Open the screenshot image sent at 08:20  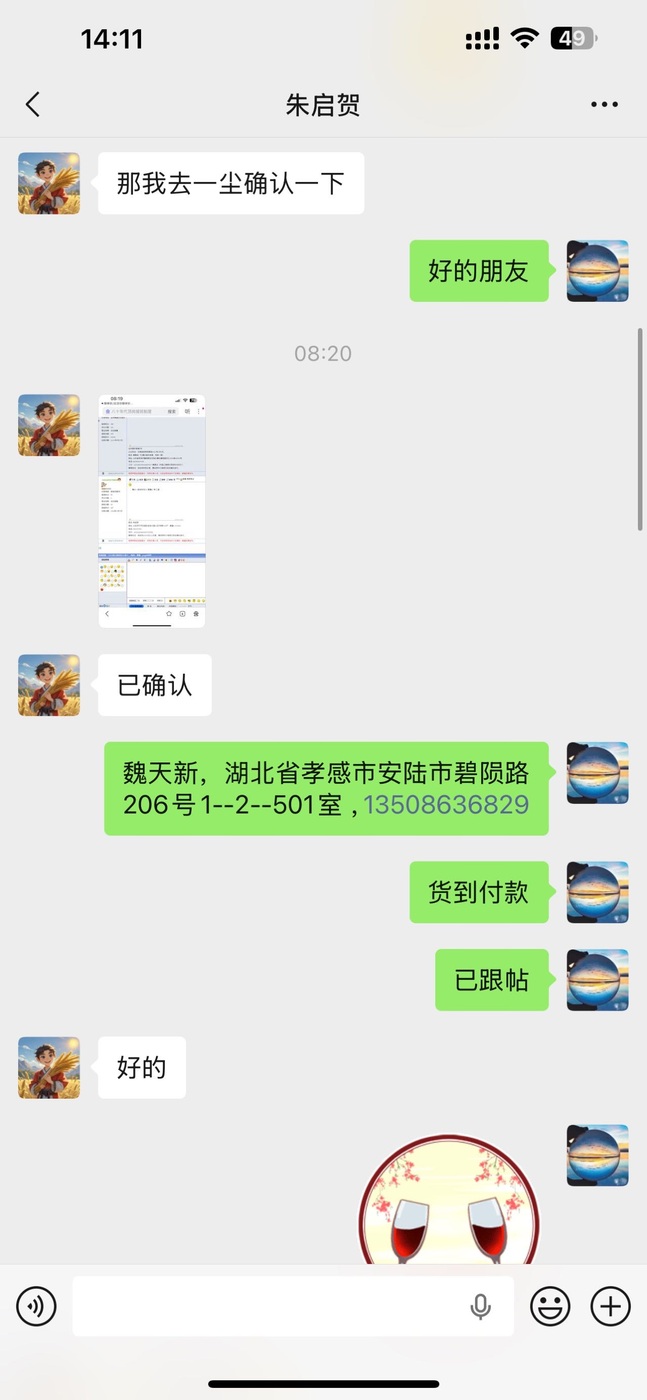tap(152, 511)
